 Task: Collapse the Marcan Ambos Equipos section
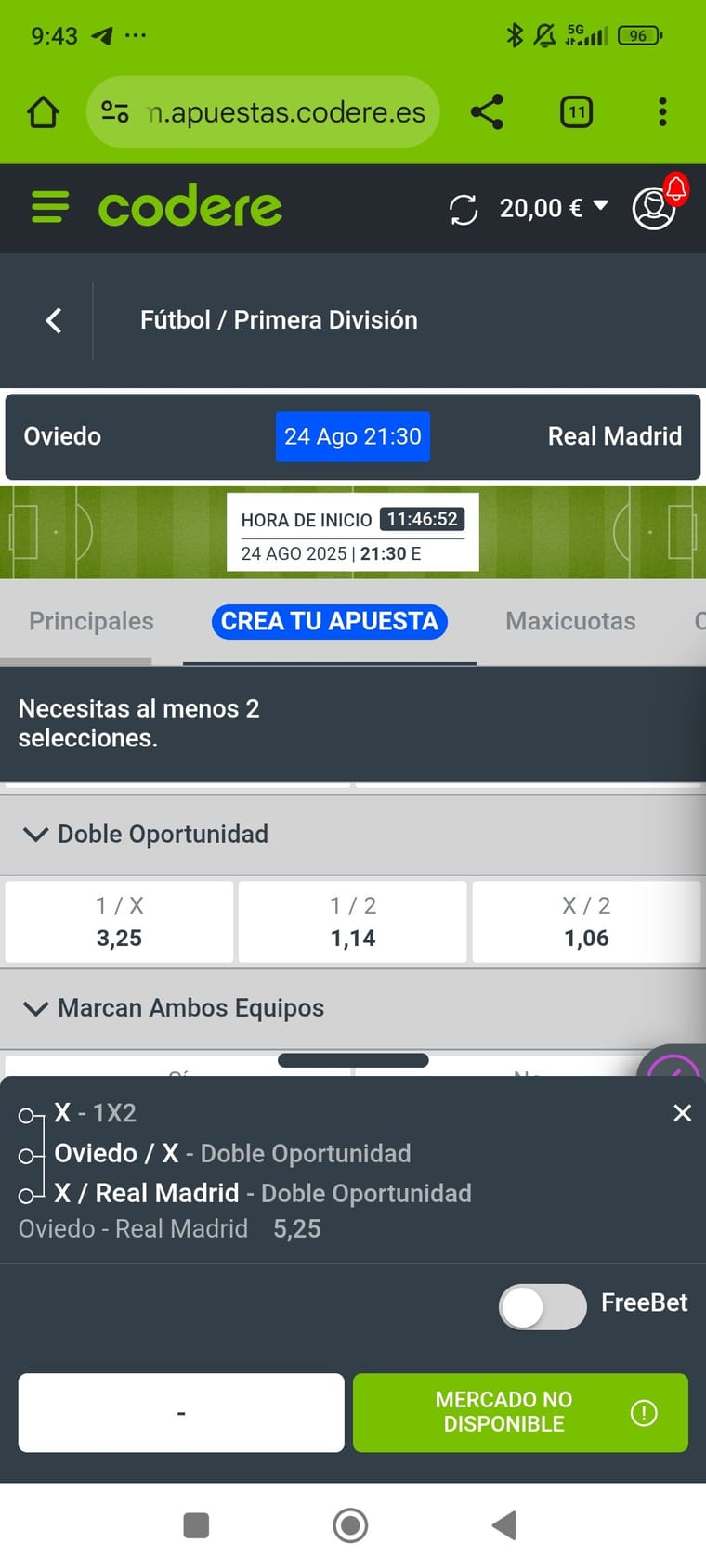35,1008
